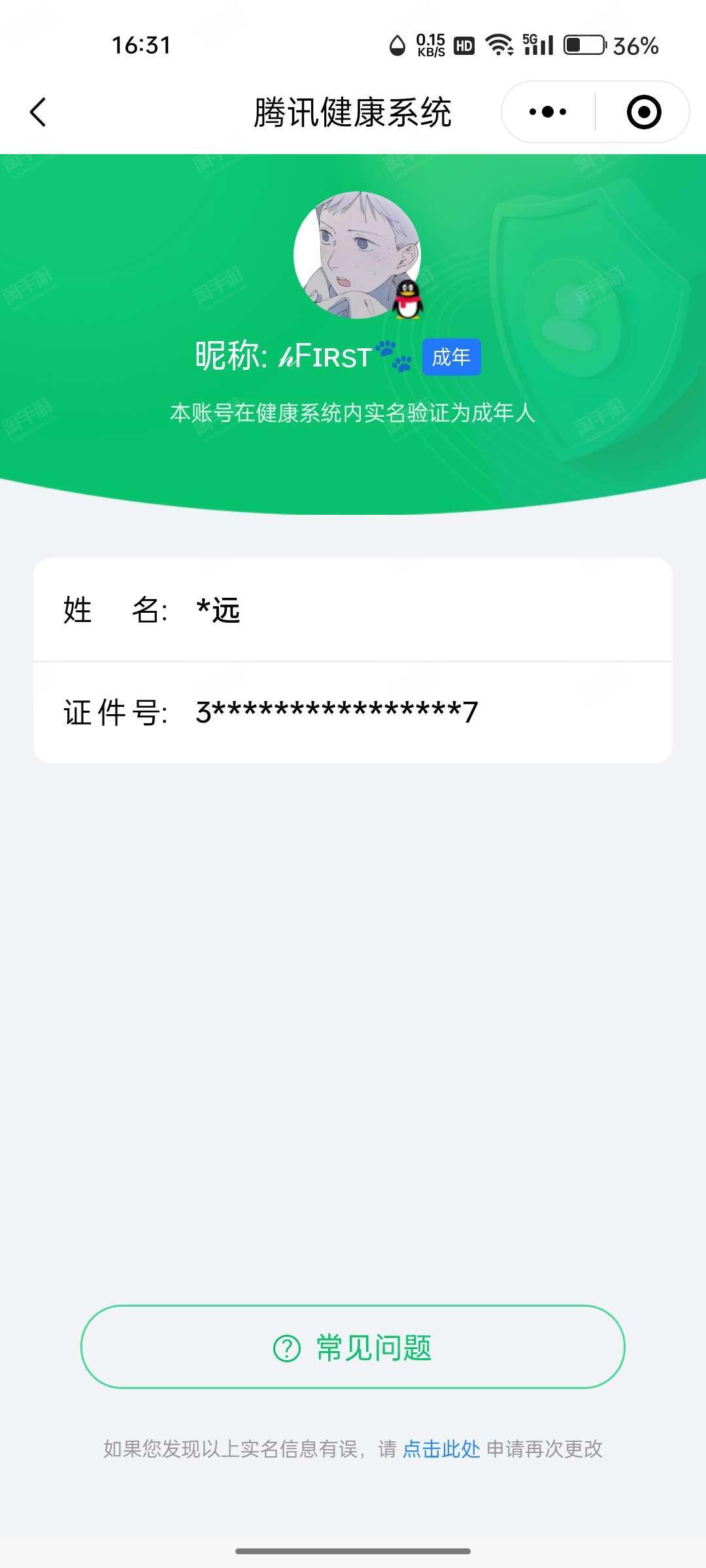Tap the 点击此处 link to request change

(x=441, y=1449)
